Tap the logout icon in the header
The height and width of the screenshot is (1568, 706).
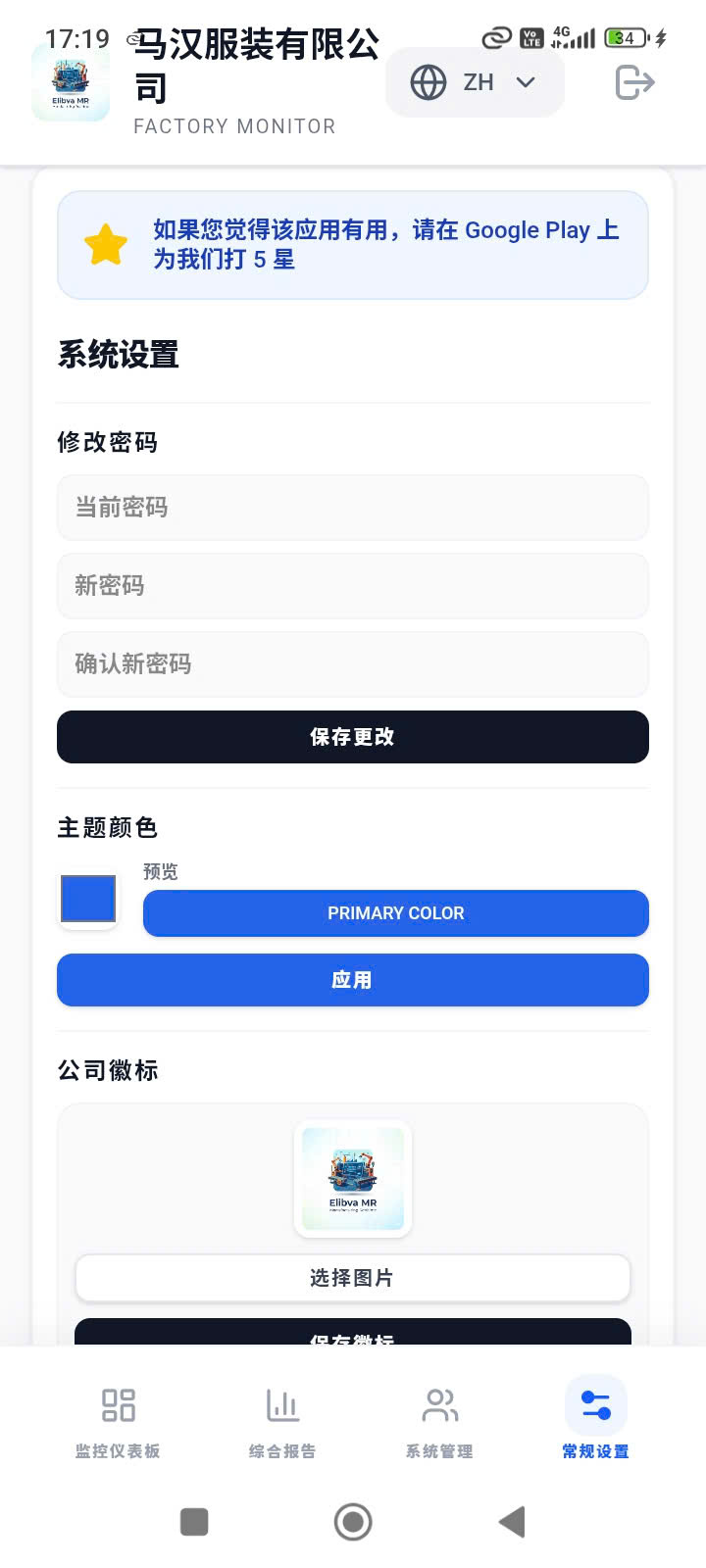633,82
